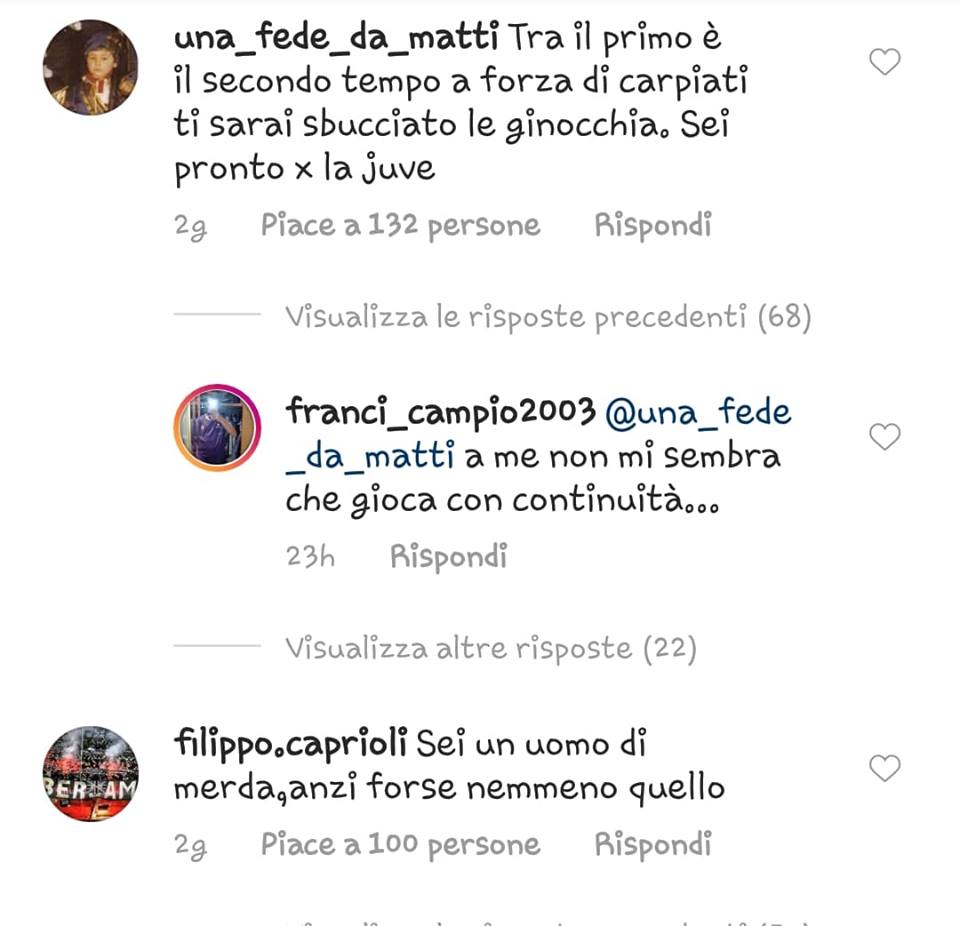
Task: Open filippo.caprioli's profile picture
Action: 90,774
